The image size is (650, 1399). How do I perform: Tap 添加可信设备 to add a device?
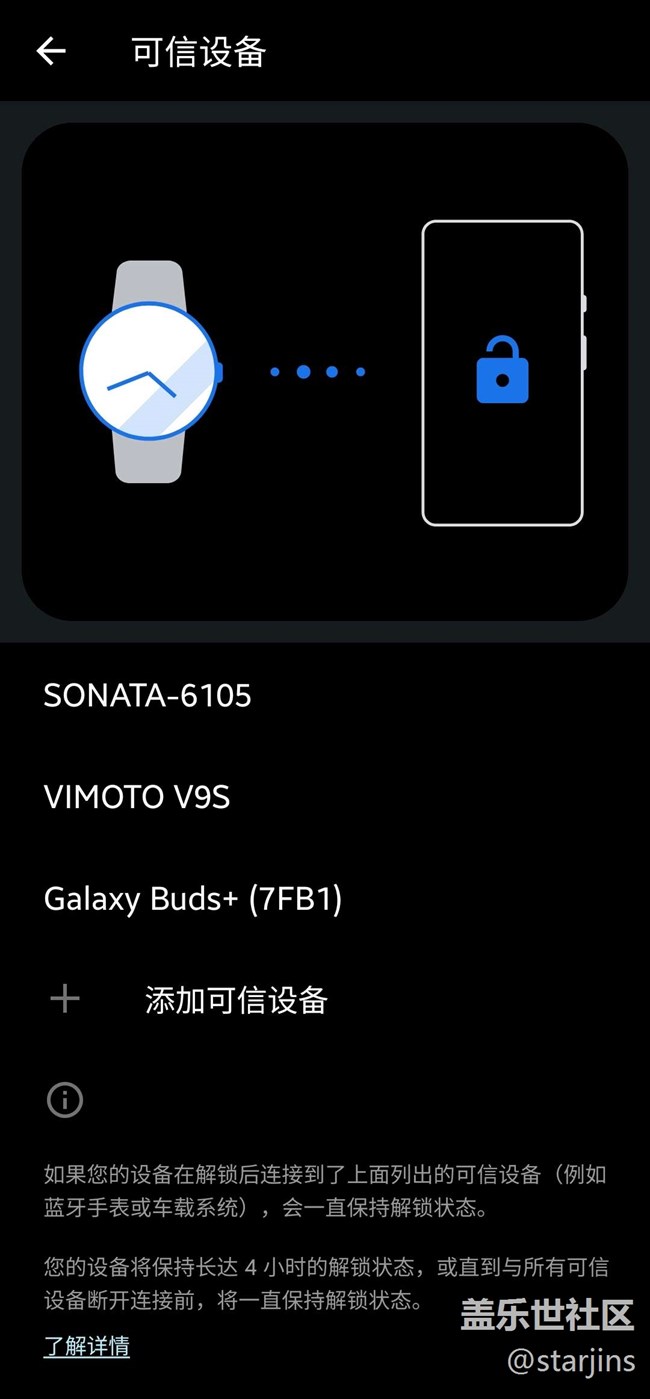tap(236, 1000)
